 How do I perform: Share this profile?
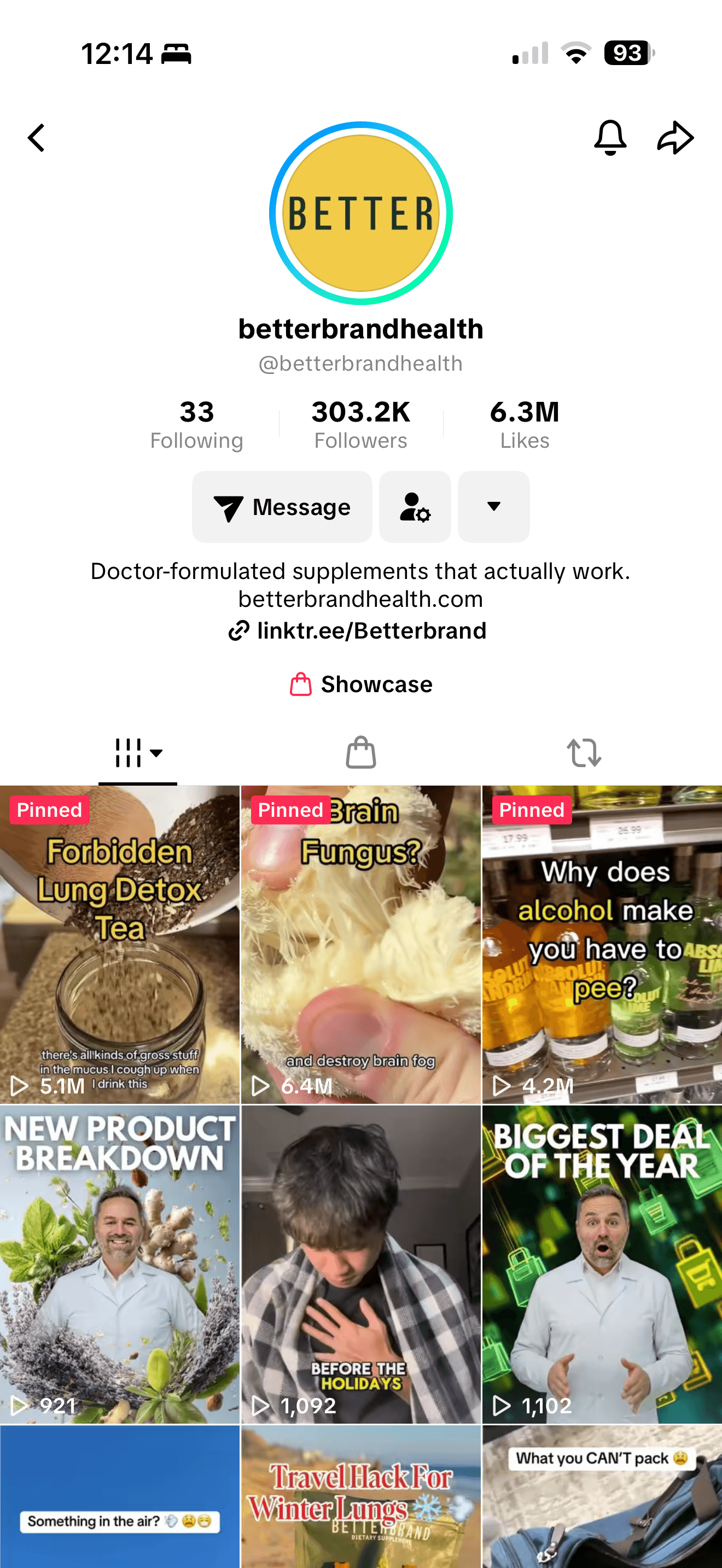(x=675, y=138)
